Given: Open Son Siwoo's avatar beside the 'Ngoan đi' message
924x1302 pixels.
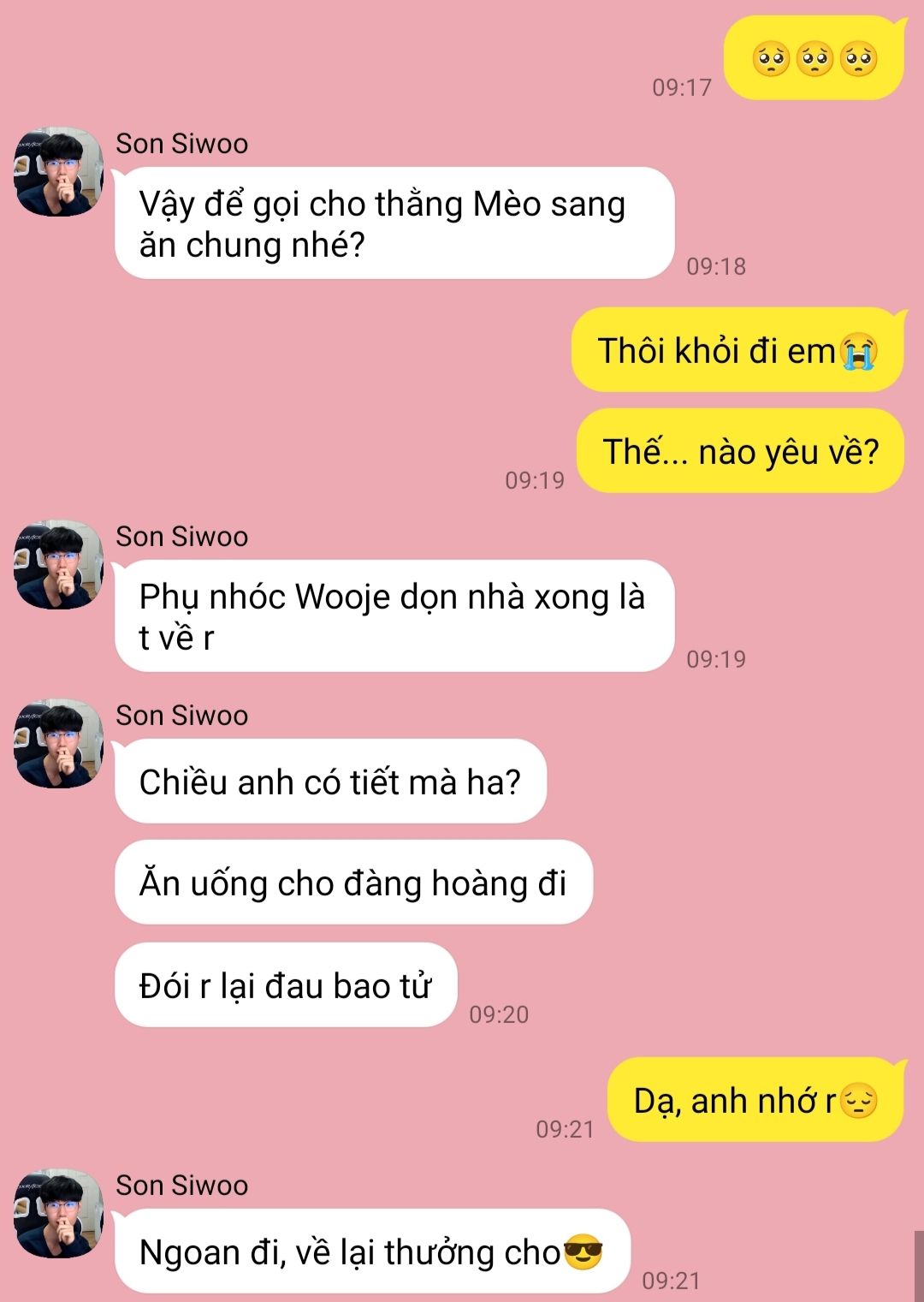Looking at the screenshot, I should (58, 1214).
